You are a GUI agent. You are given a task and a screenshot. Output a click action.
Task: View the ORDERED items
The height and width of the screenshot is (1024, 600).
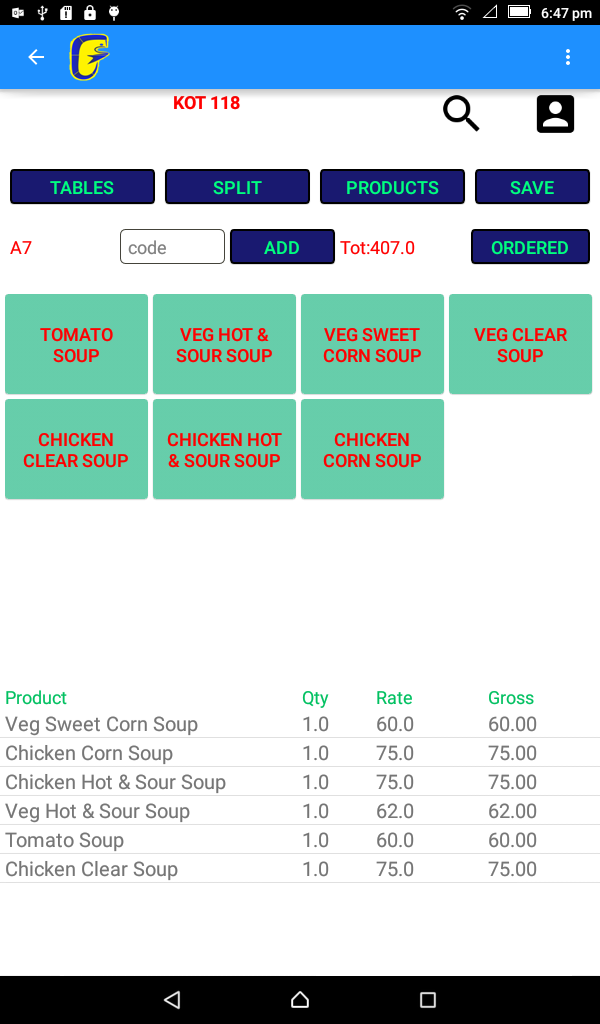[x=530, y=247]
